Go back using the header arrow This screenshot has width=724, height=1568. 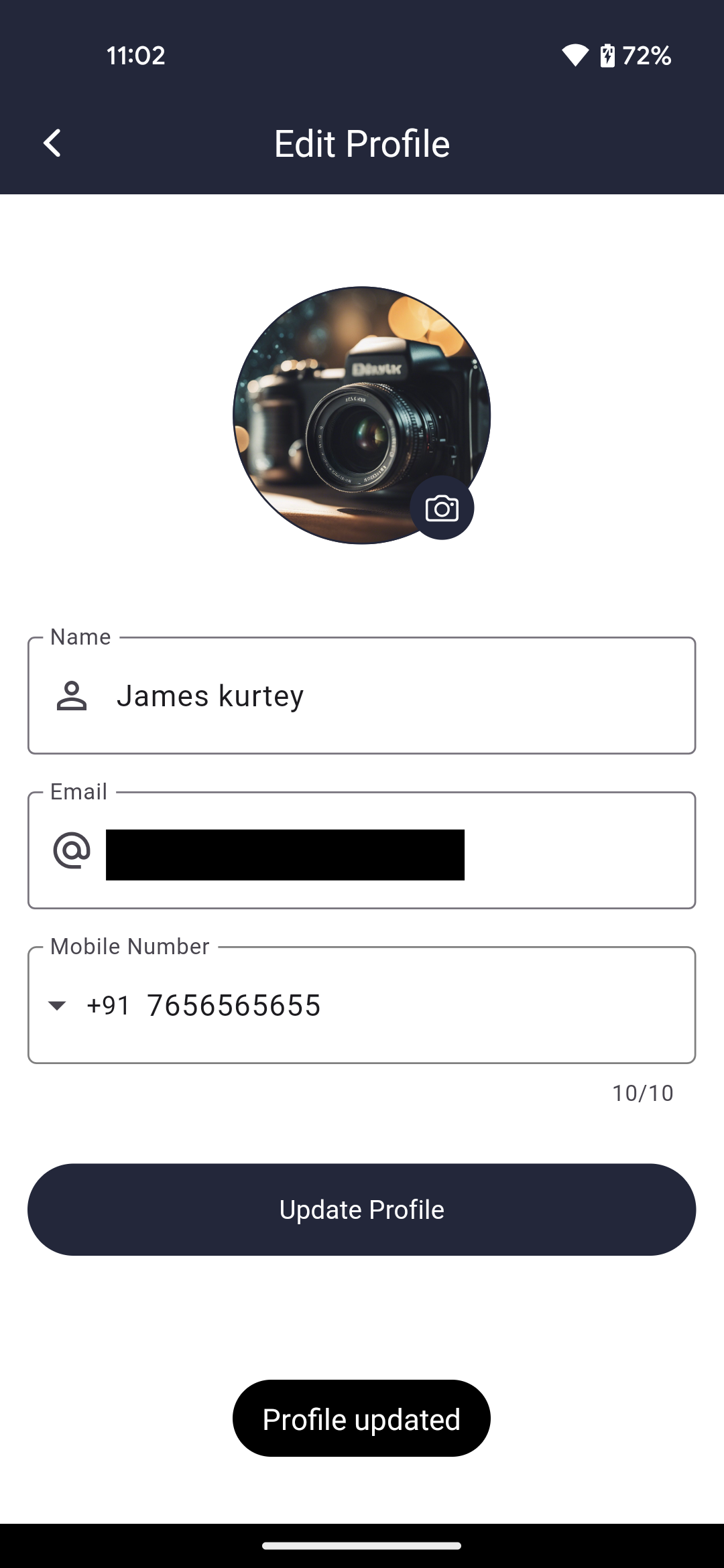coord(52,143)
